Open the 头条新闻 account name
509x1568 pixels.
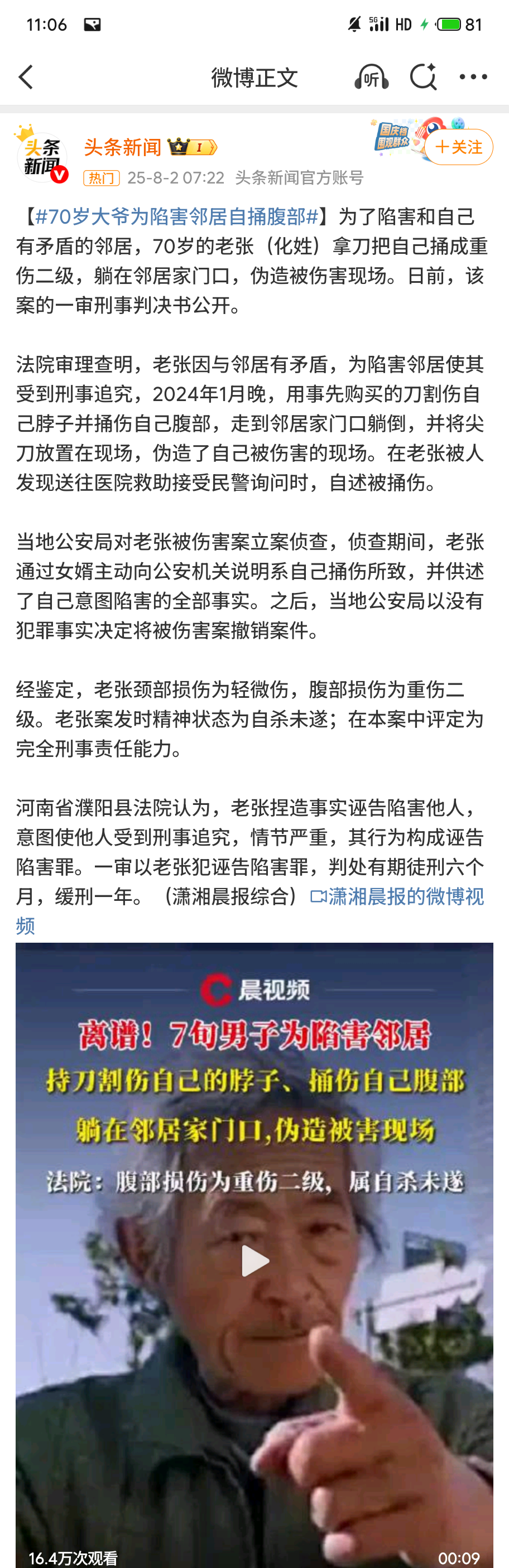coord(122,147)
